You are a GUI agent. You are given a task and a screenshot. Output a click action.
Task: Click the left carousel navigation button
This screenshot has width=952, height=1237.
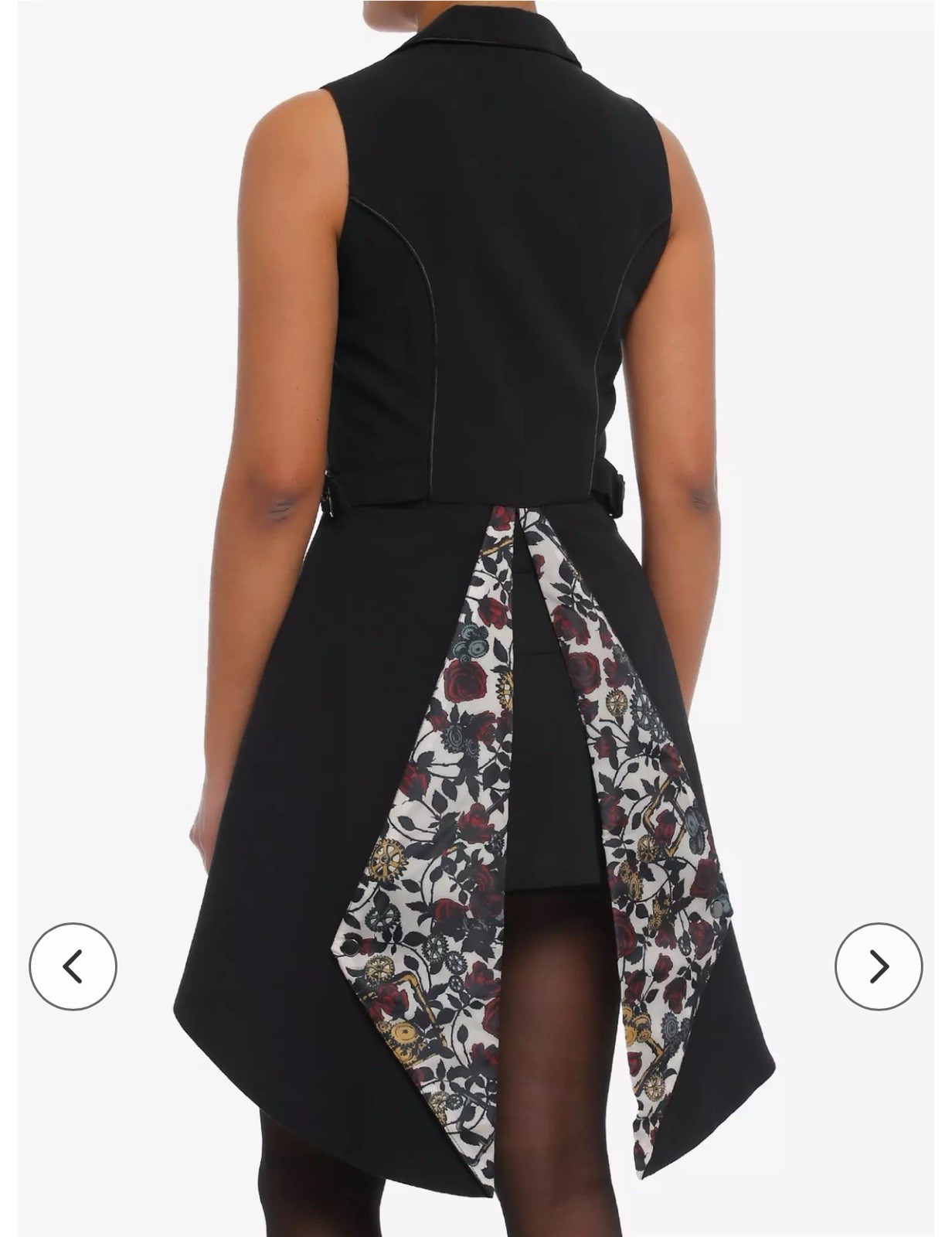tap(73, 966)
